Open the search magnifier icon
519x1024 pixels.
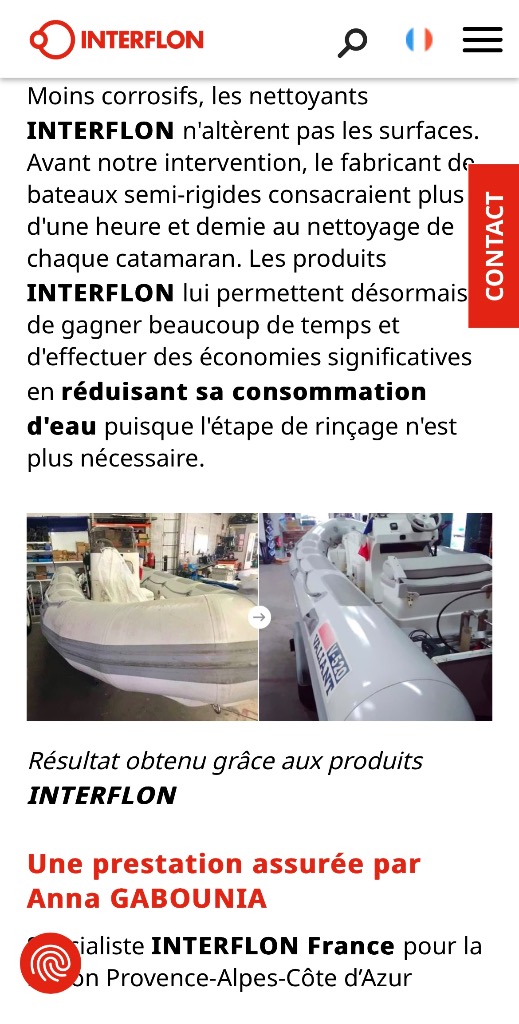point(352,42)
